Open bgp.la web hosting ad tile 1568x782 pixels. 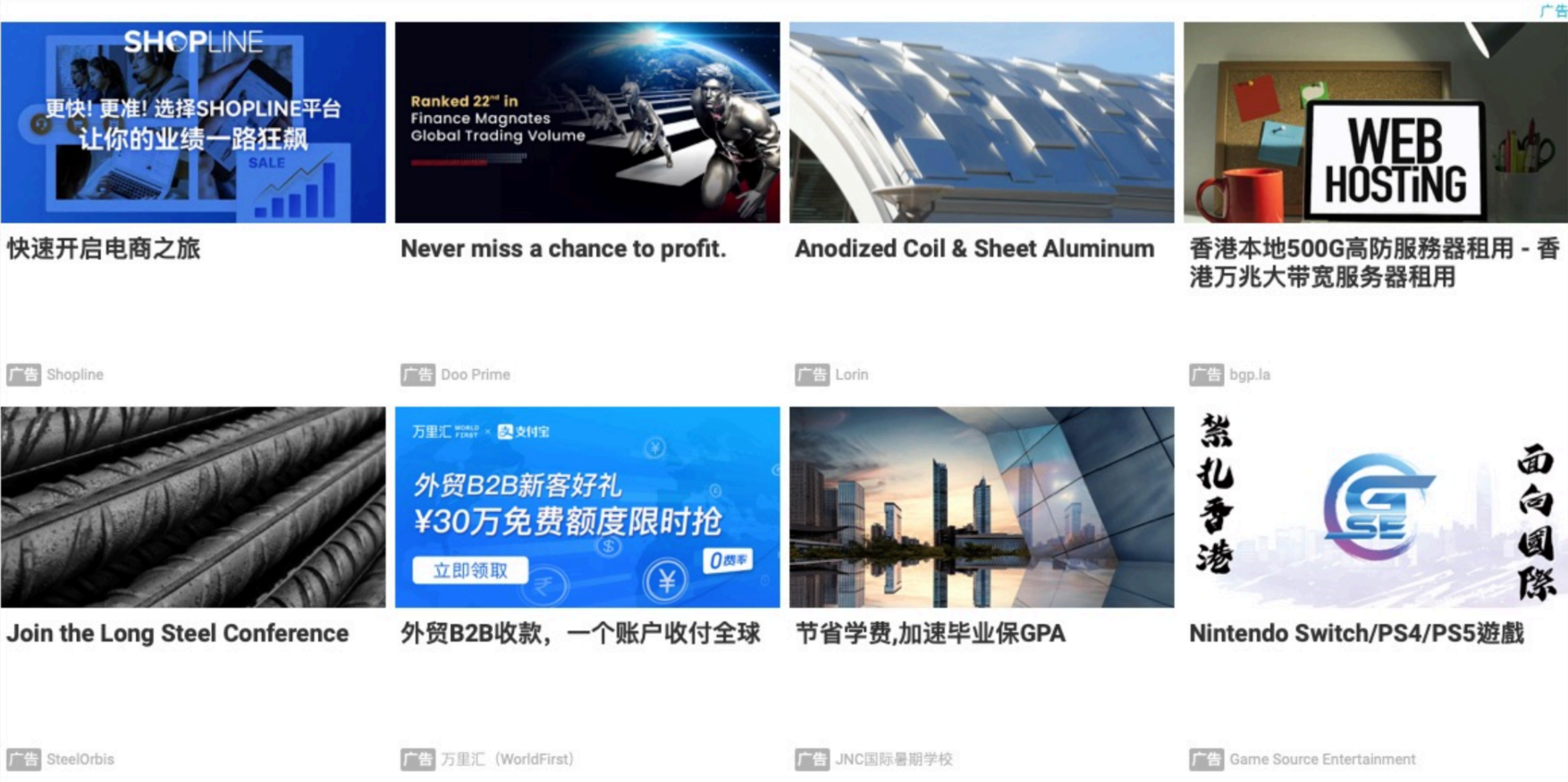click(x=1375, y=123)
